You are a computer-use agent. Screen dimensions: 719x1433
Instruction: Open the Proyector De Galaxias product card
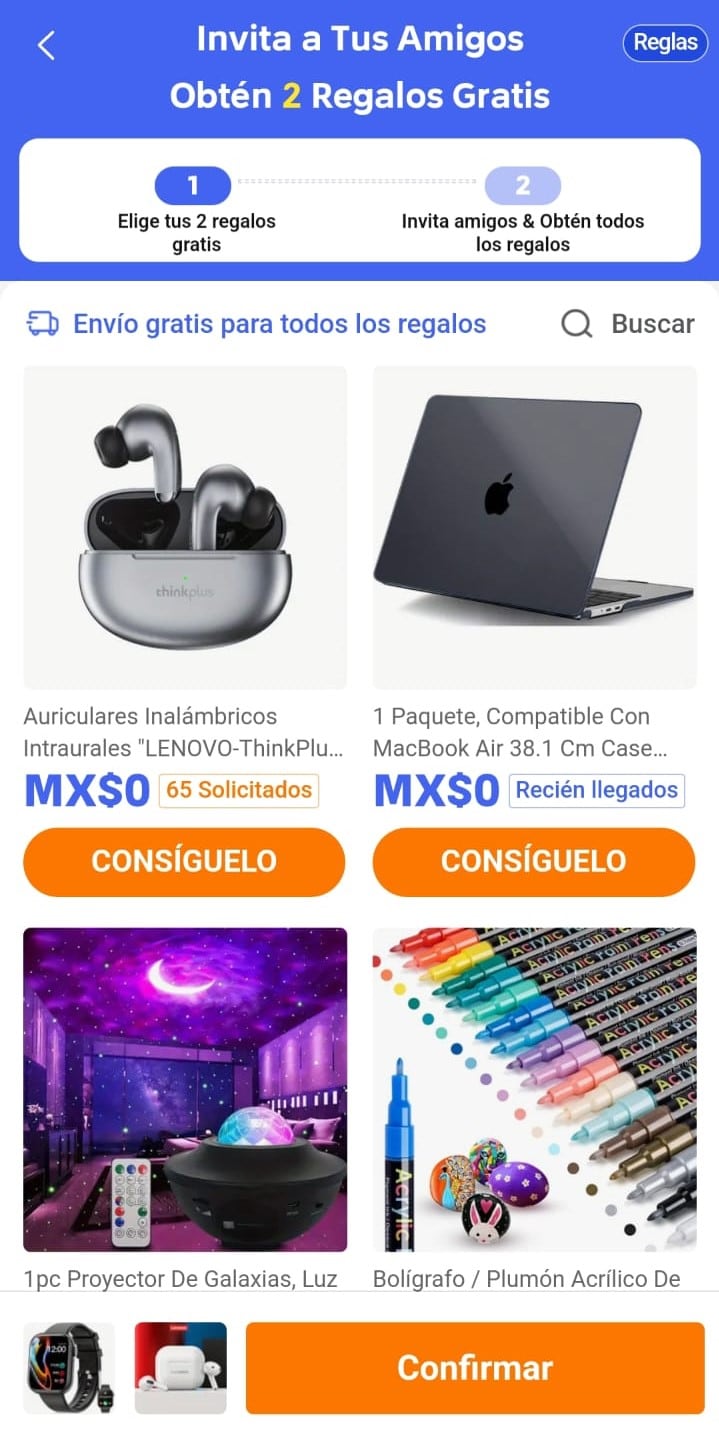[185, 1090]
